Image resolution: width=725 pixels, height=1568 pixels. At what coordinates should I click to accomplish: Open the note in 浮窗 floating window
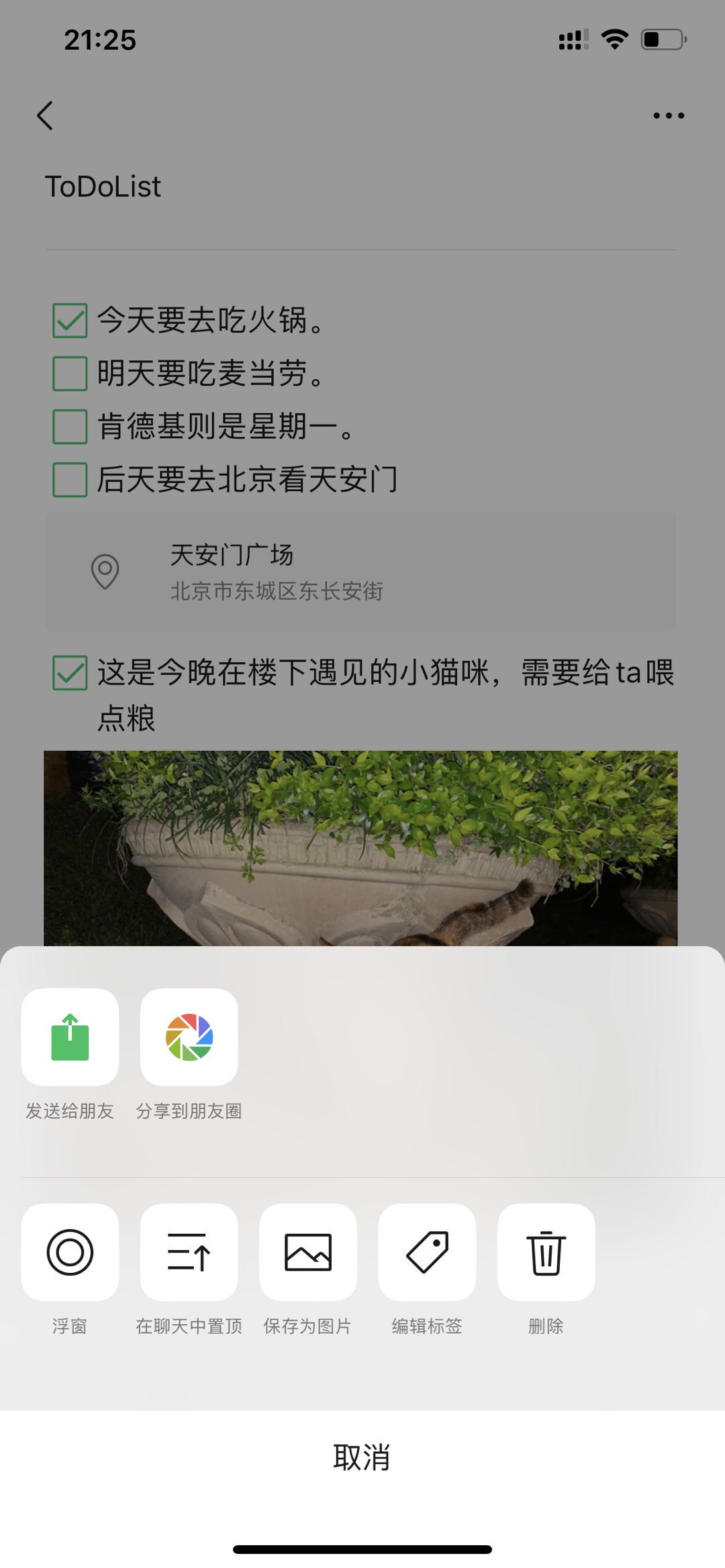click(x=69, y=1252)
